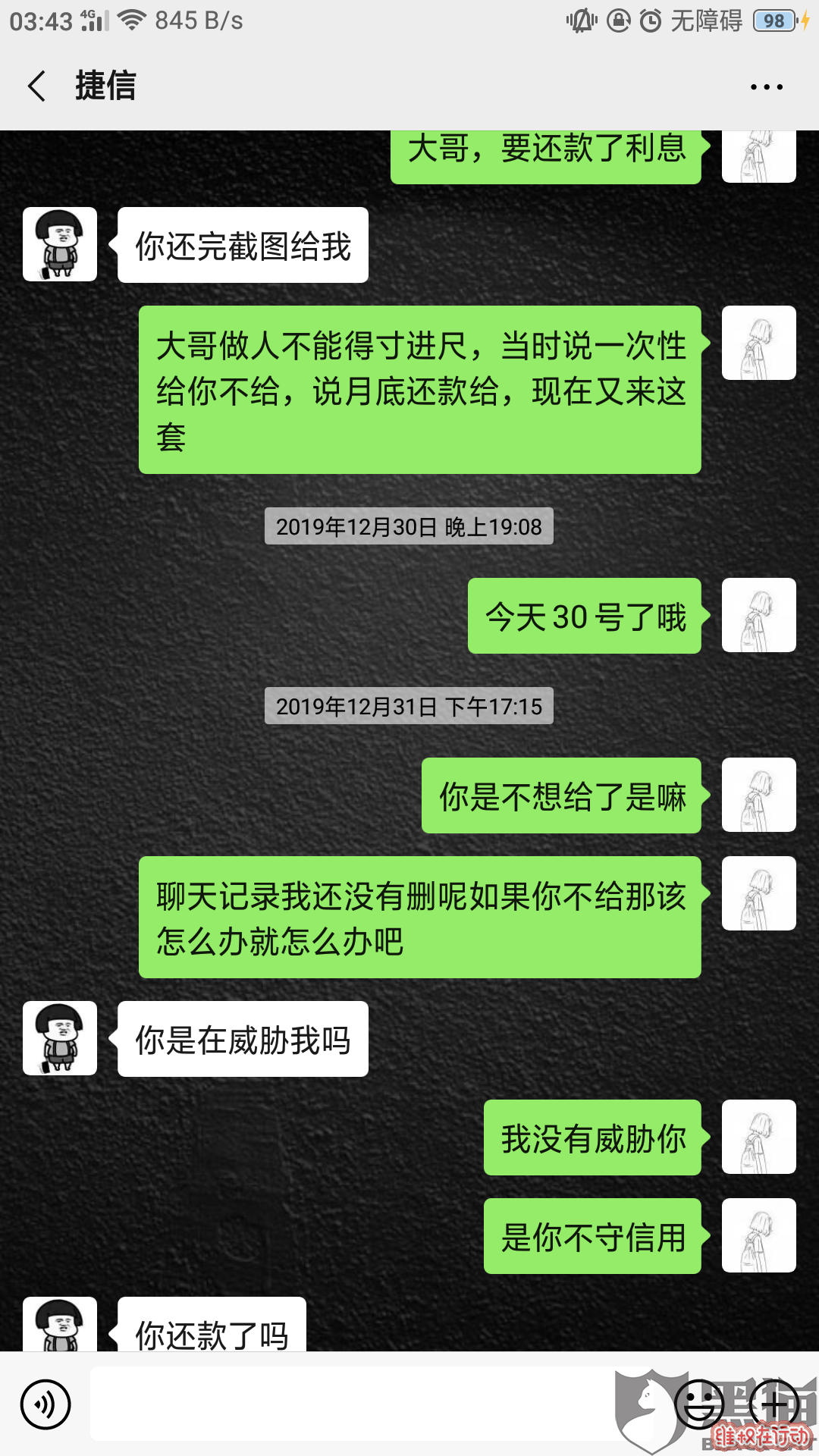
Task: Go back from the 捷信 chat
Action: click(x=36, y=86)
